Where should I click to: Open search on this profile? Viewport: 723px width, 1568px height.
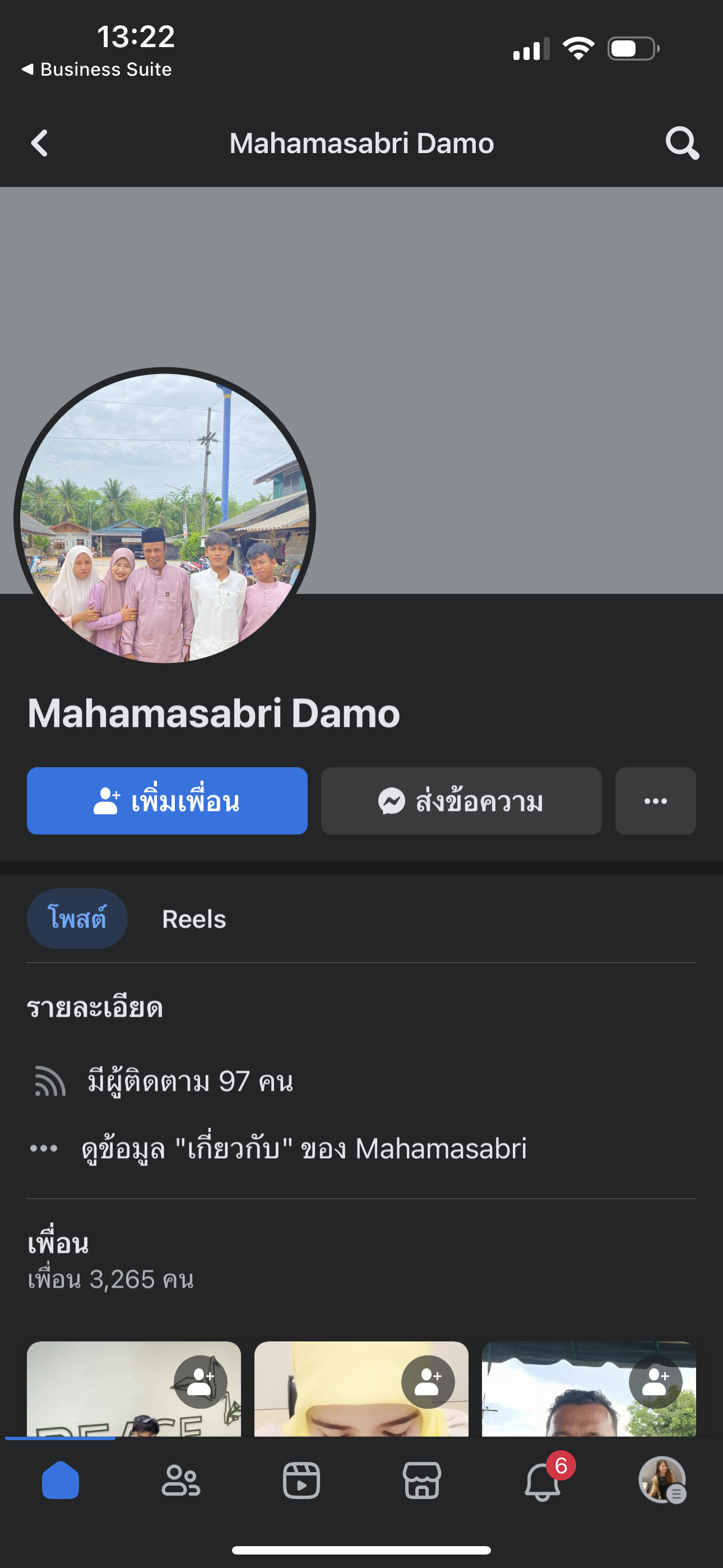click(x=682, y=144)
